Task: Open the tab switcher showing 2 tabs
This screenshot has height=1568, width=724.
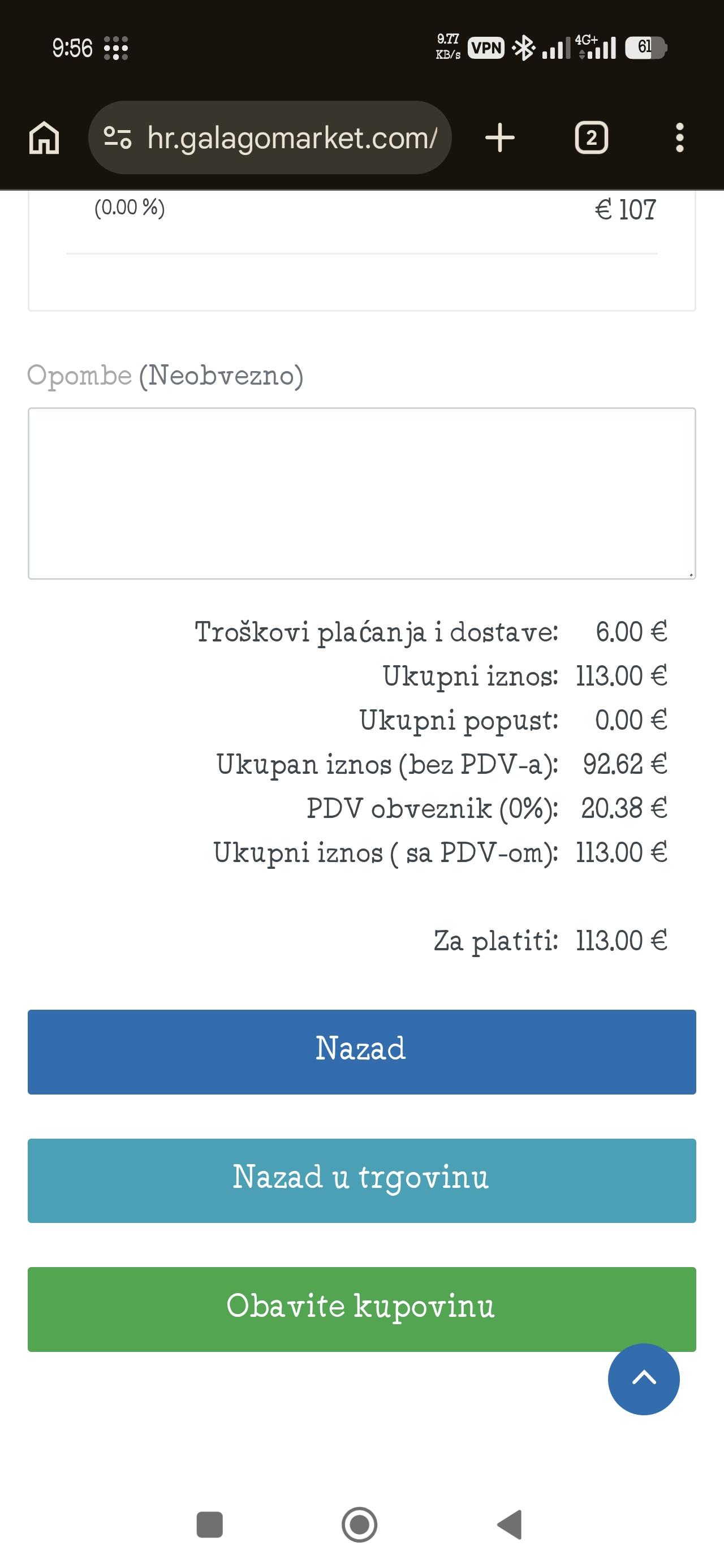Action: pyautogui.click(x=591, y=138)
